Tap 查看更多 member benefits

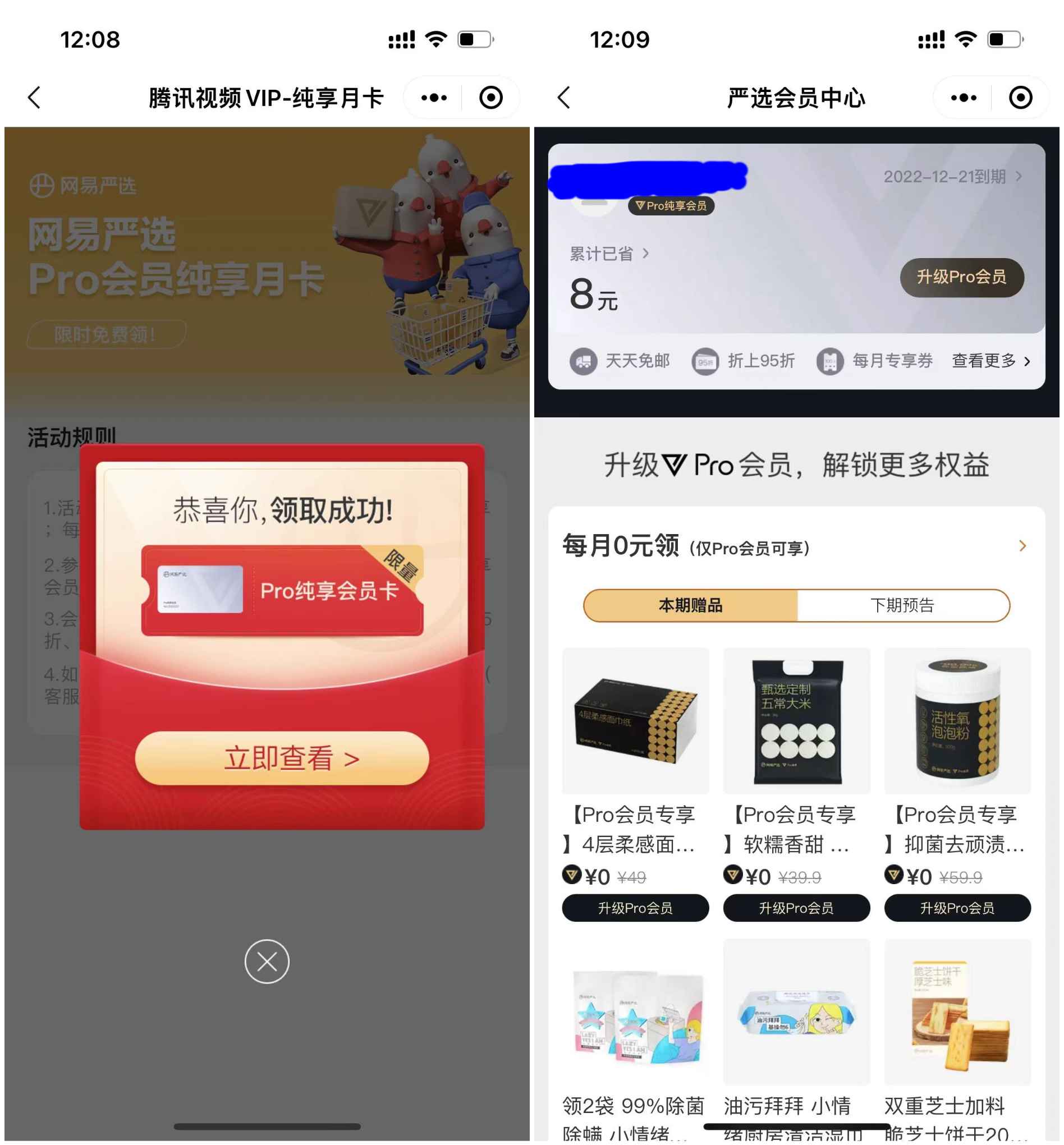point(990,361)
